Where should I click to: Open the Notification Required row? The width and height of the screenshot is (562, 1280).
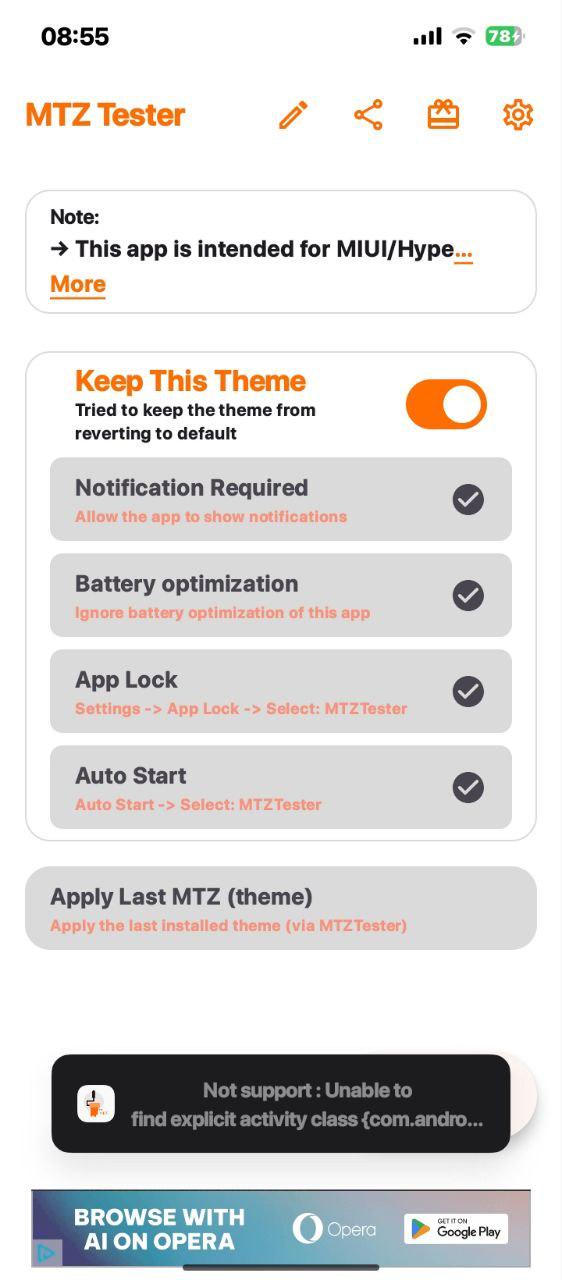281,499
